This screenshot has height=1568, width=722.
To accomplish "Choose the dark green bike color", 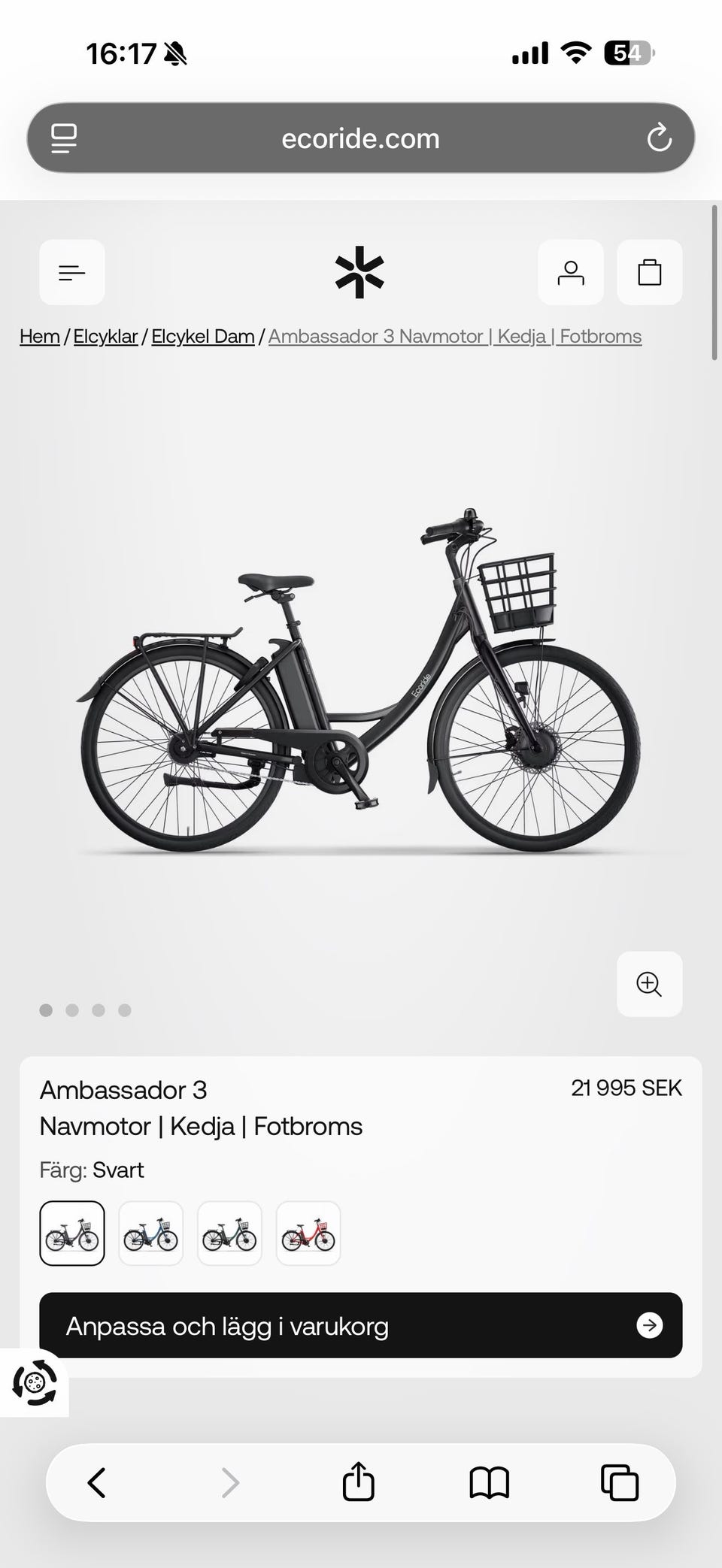I will [229, 1234].
